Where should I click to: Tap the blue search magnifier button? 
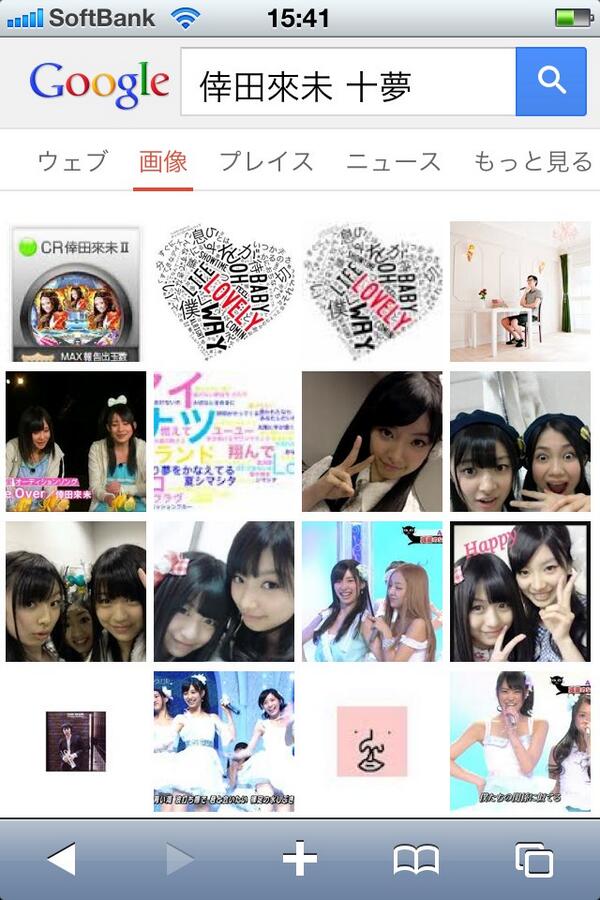(x=551, y=82)
